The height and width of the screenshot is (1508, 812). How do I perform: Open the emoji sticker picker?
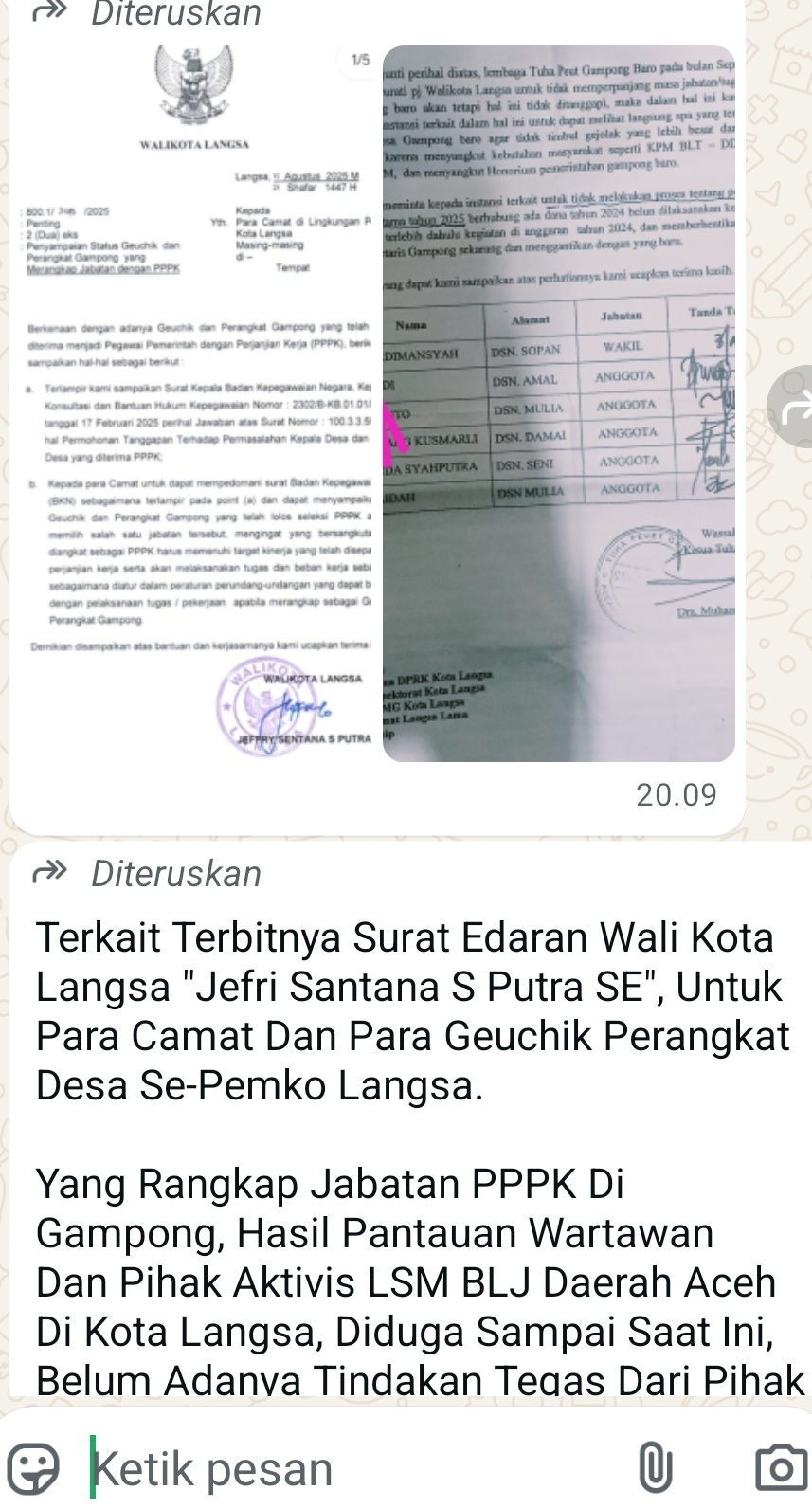[x=33, y=1468]
